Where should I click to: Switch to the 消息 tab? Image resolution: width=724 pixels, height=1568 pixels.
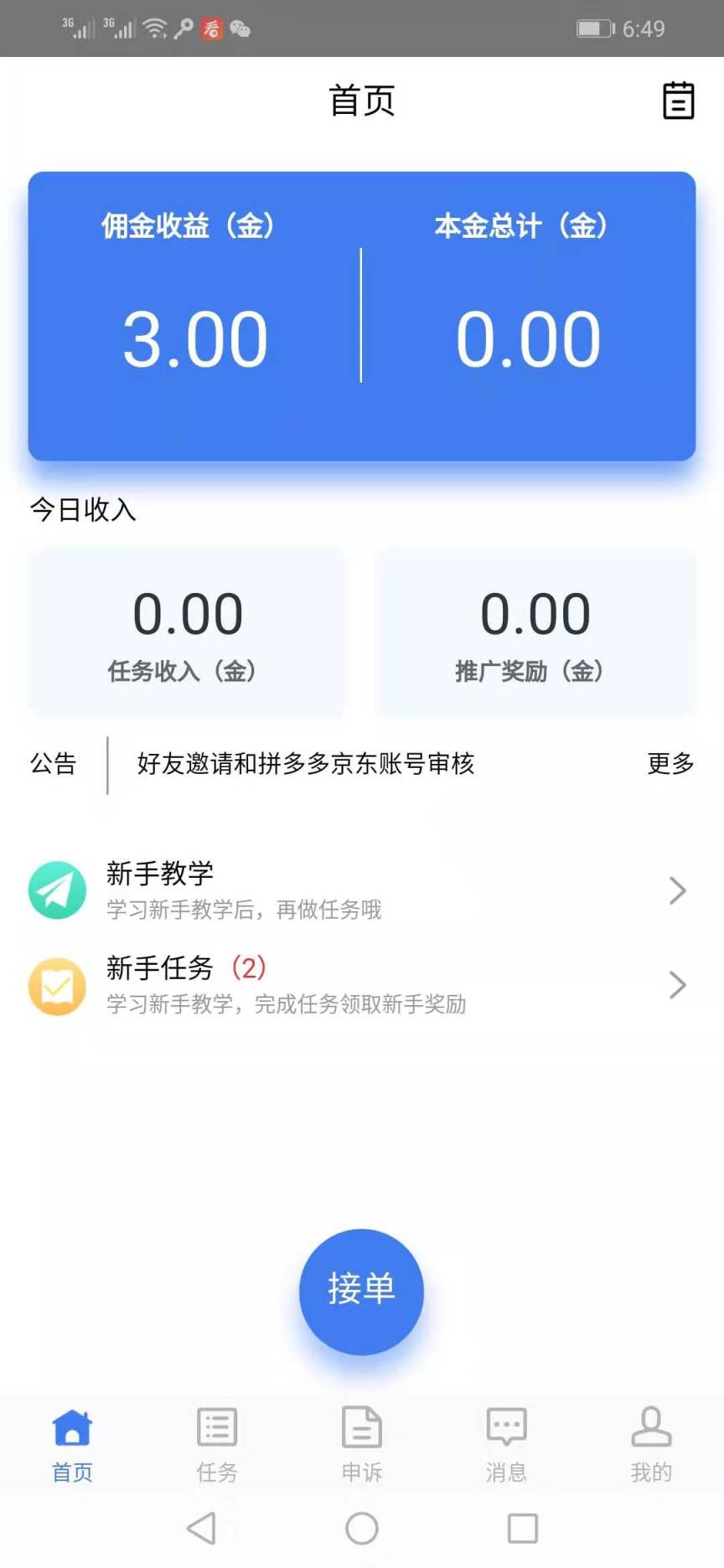[x=506, y=1445]
